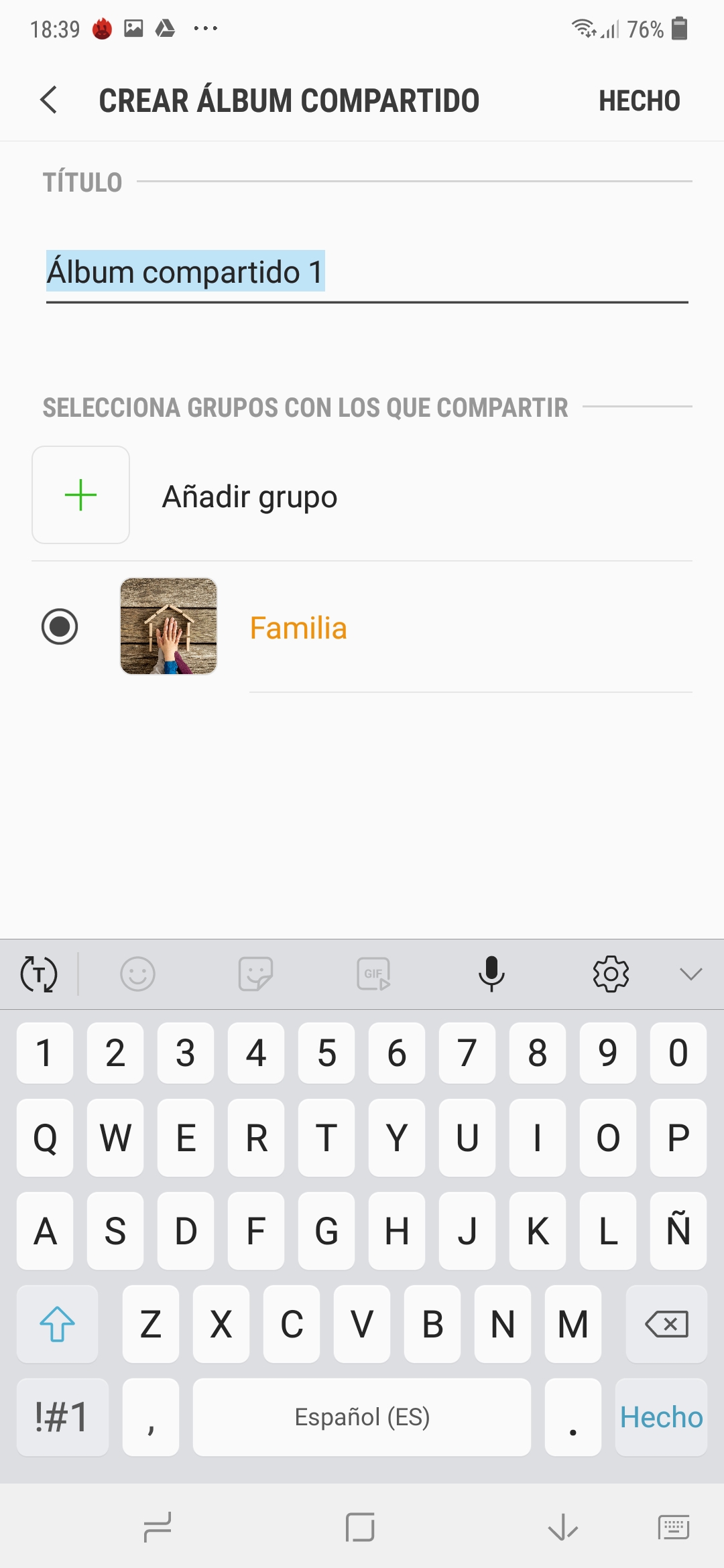724x1568 pixels.
Task: Tap HECHO in the top bar
Action: tap(639, 101)
